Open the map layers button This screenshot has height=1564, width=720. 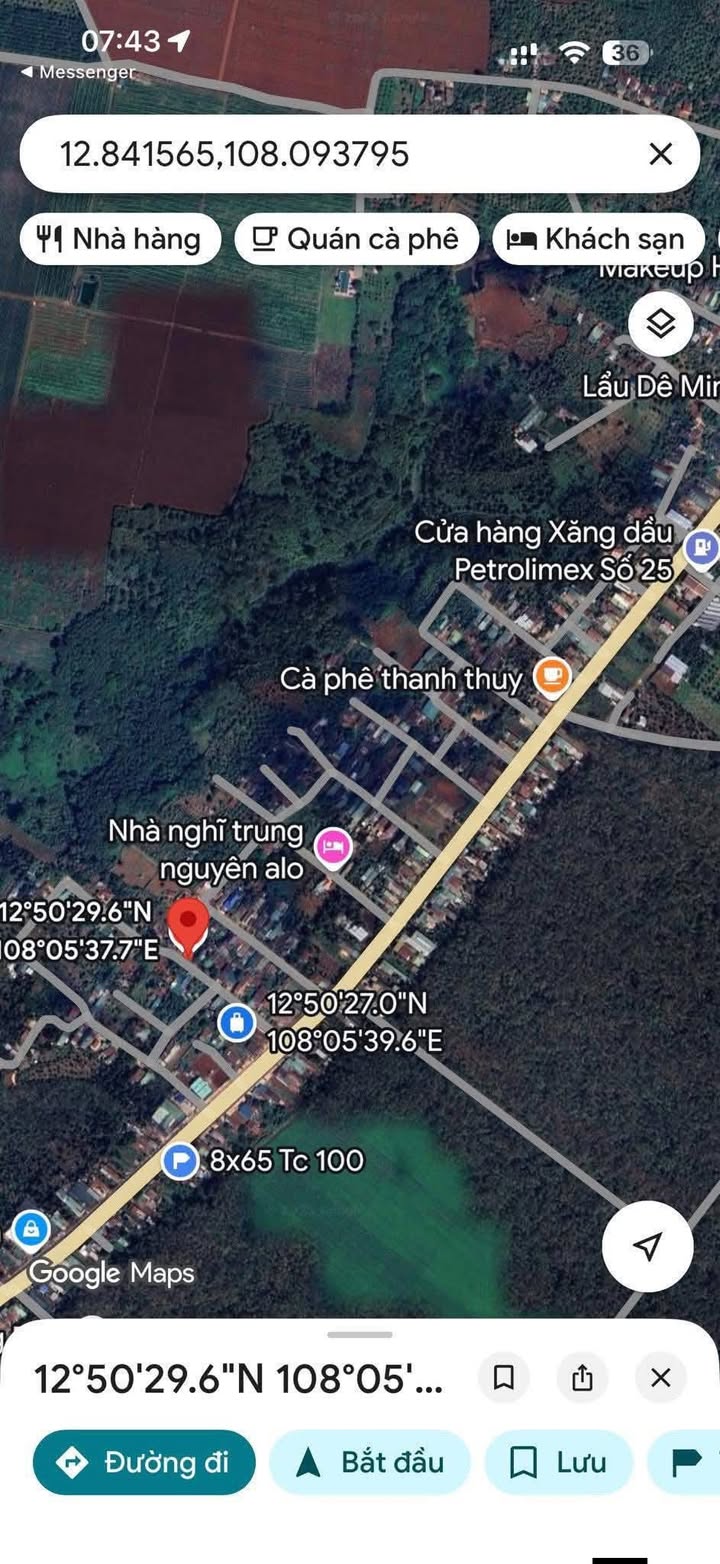tap(660, 324)
